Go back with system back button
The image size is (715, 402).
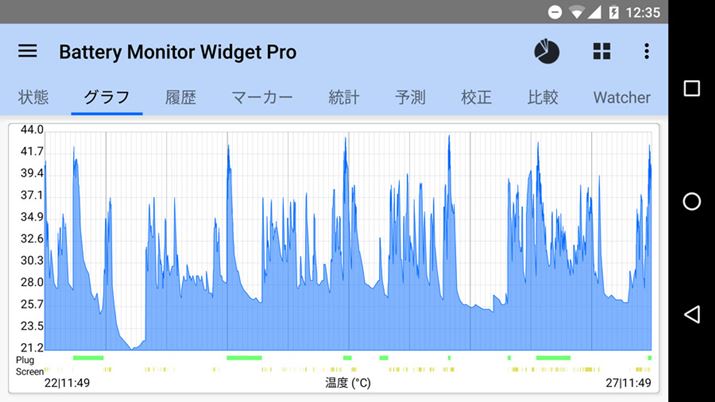(x=691, y=314)
